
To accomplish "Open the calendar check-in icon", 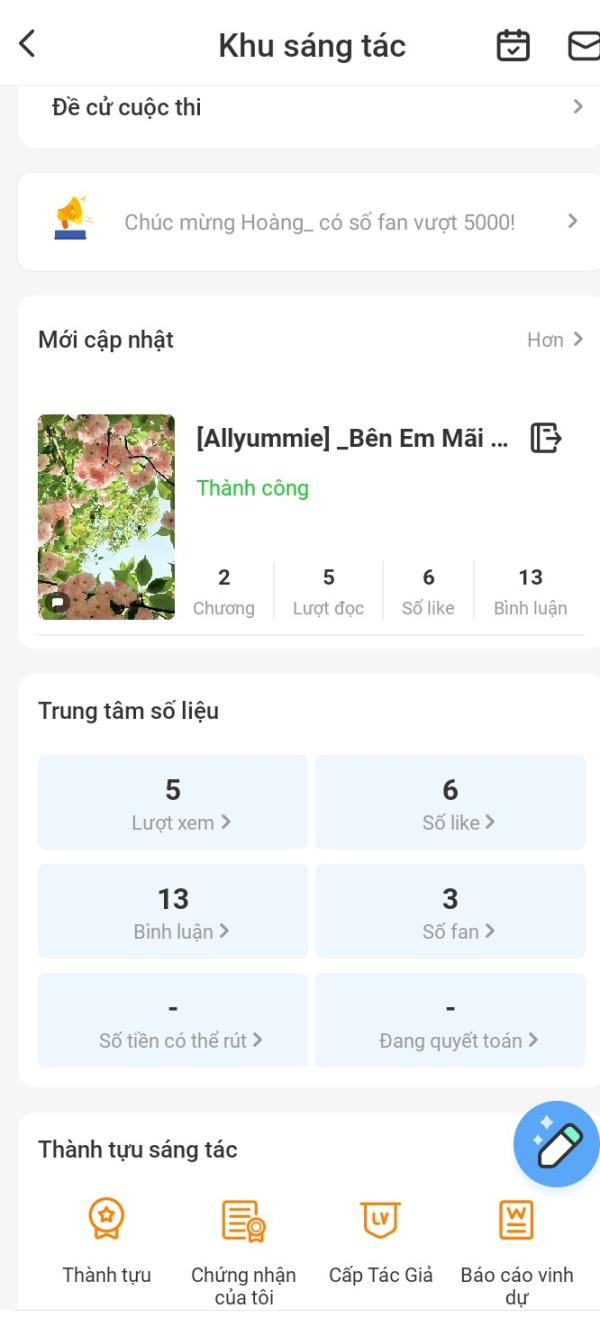I will (514, 45).
